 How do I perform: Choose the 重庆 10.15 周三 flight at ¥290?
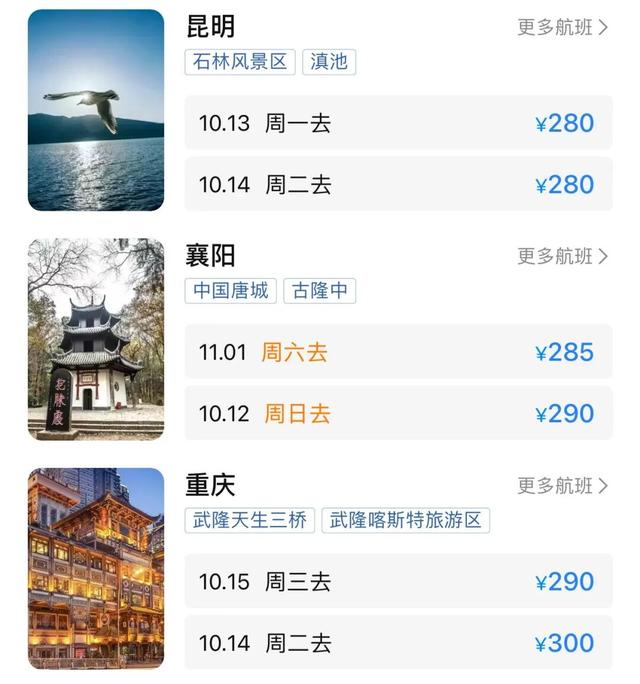tap(398, 581)
